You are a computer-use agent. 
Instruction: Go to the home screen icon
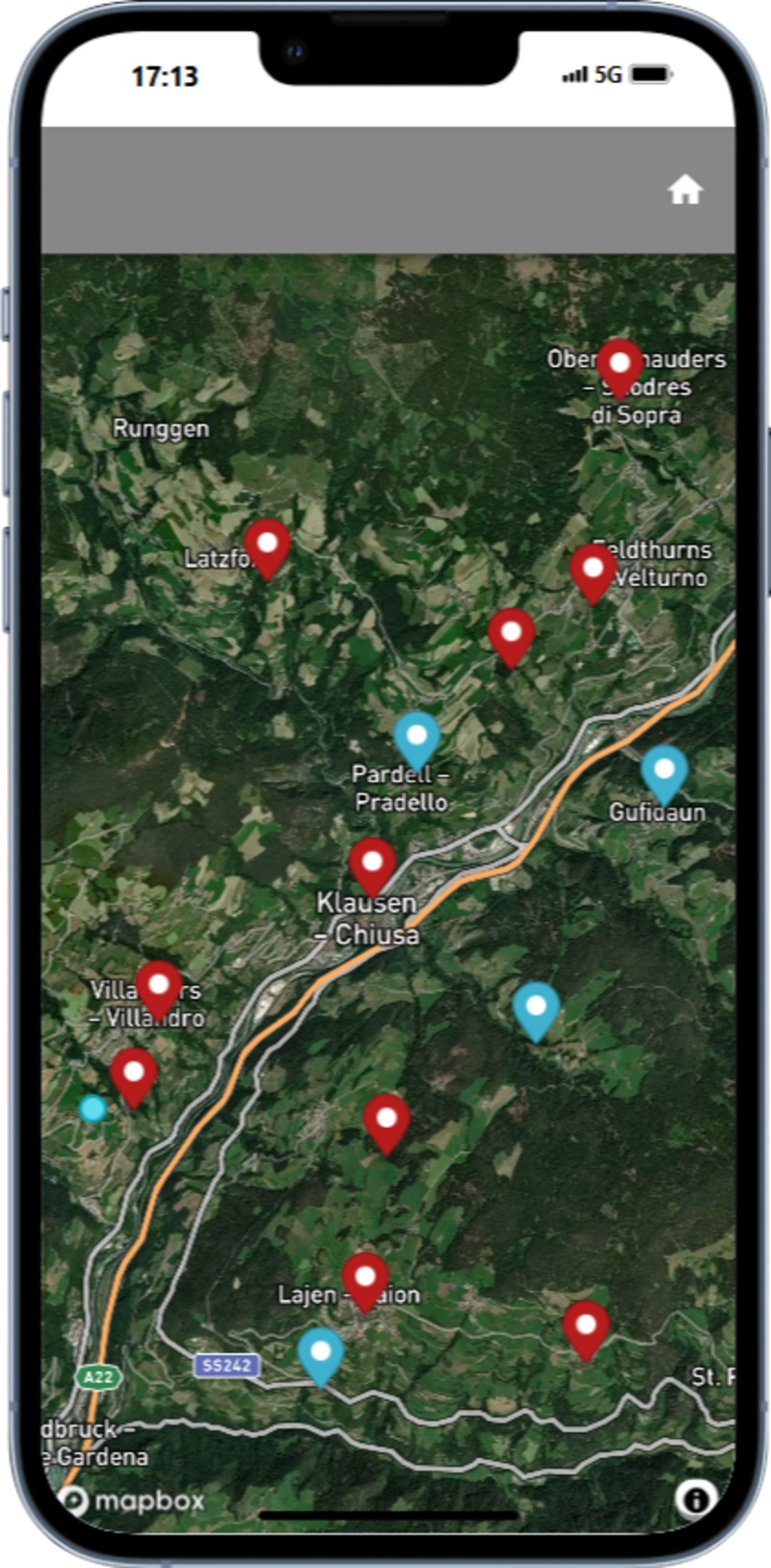[x=685, y=190]
